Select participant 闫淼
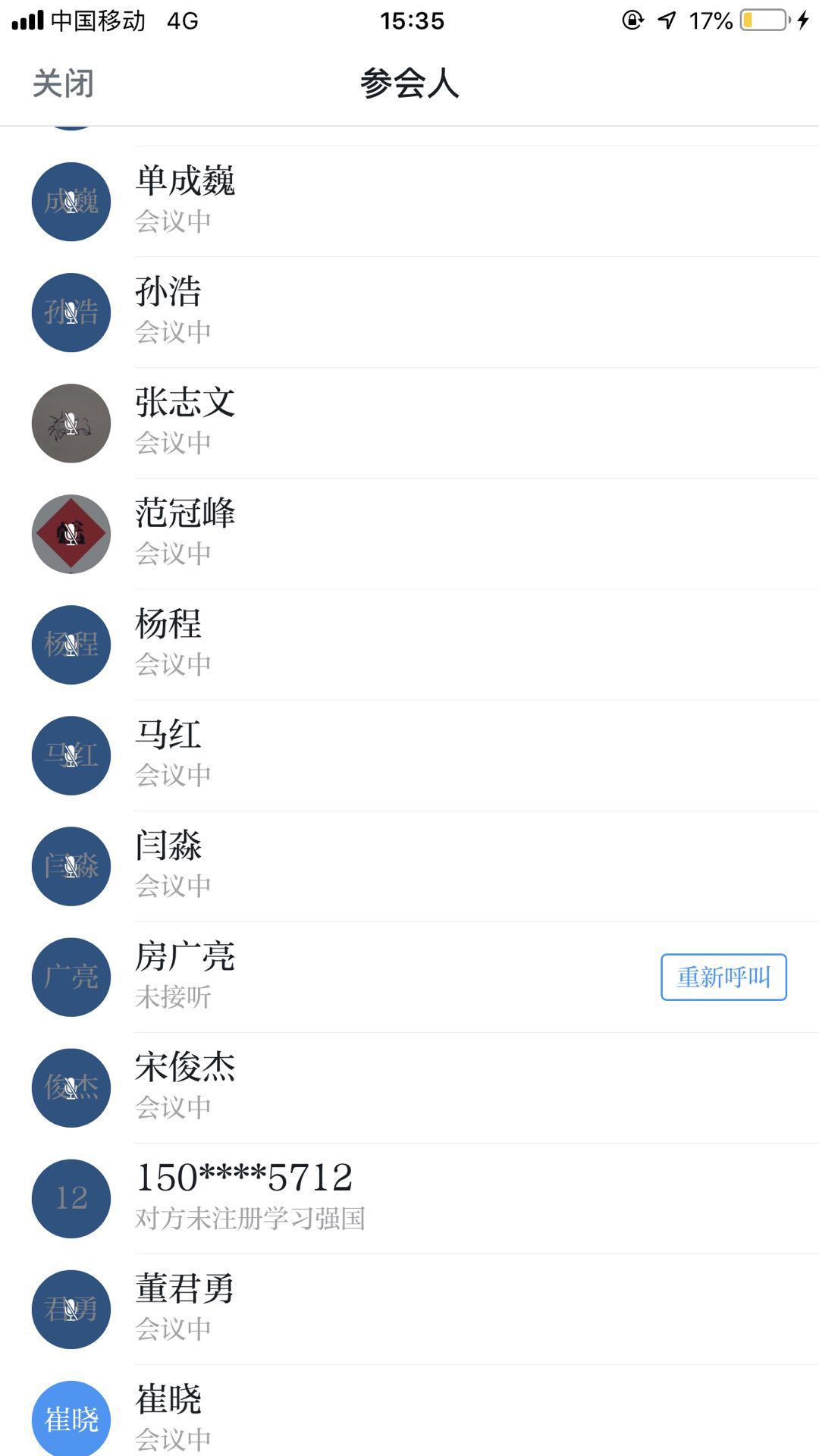Screen dimensions: 819x1456 click(409, 866)
